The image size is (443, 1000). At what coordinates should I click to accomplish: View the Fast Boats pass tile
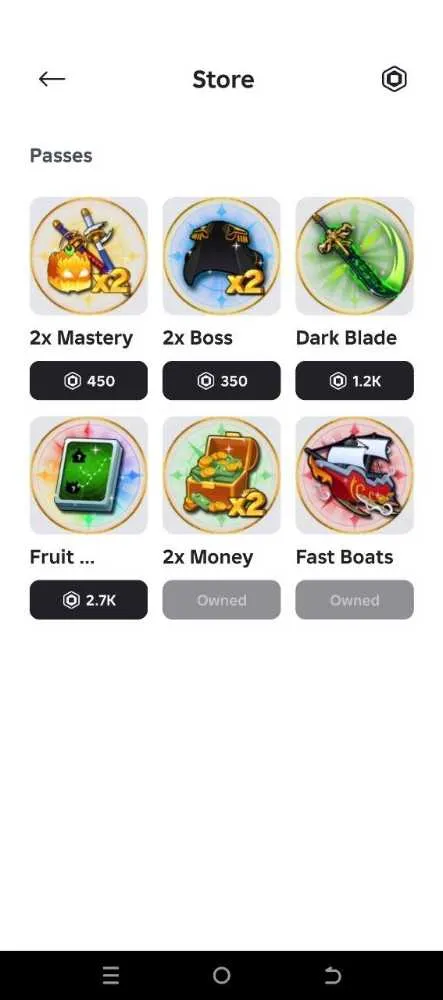pos(354,475)
